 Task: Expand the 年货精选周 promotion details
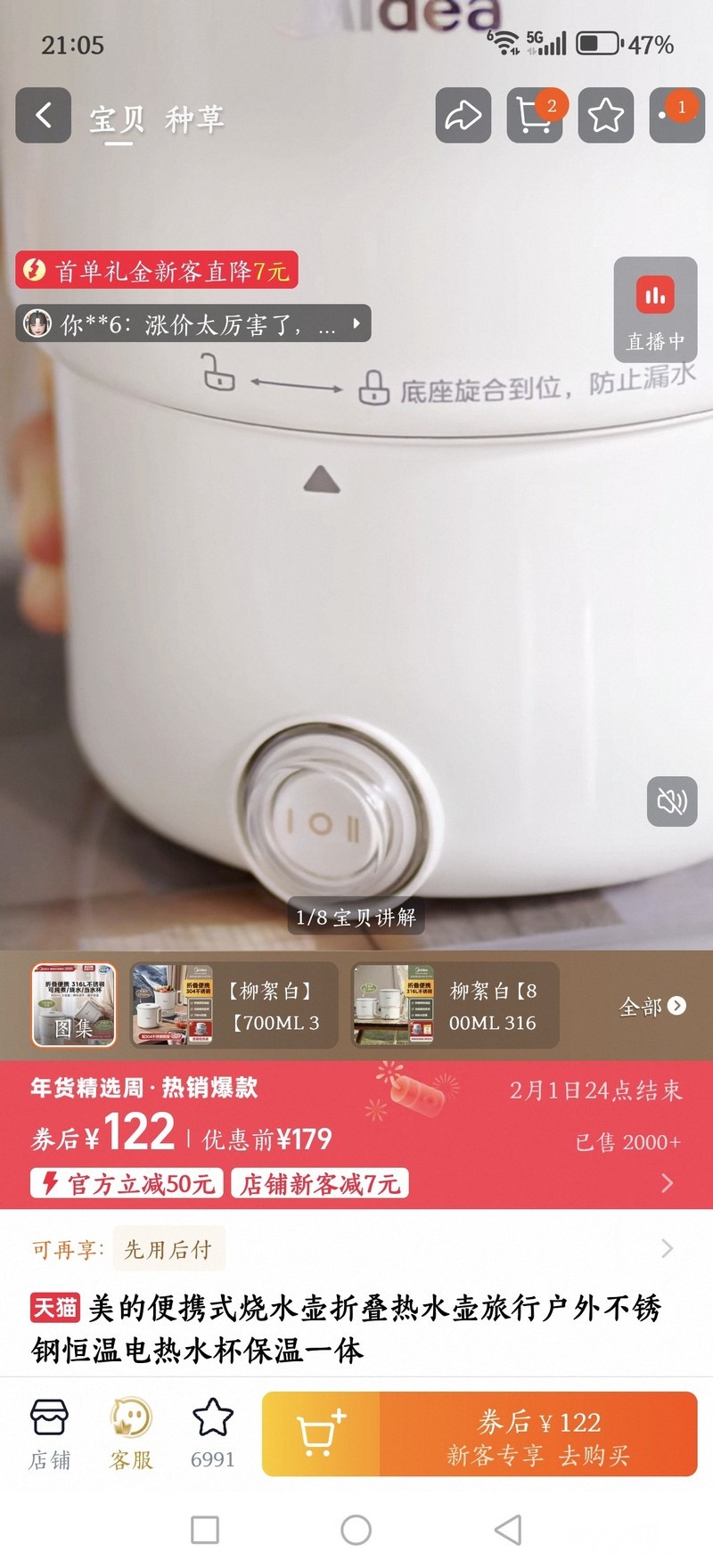667,1183
